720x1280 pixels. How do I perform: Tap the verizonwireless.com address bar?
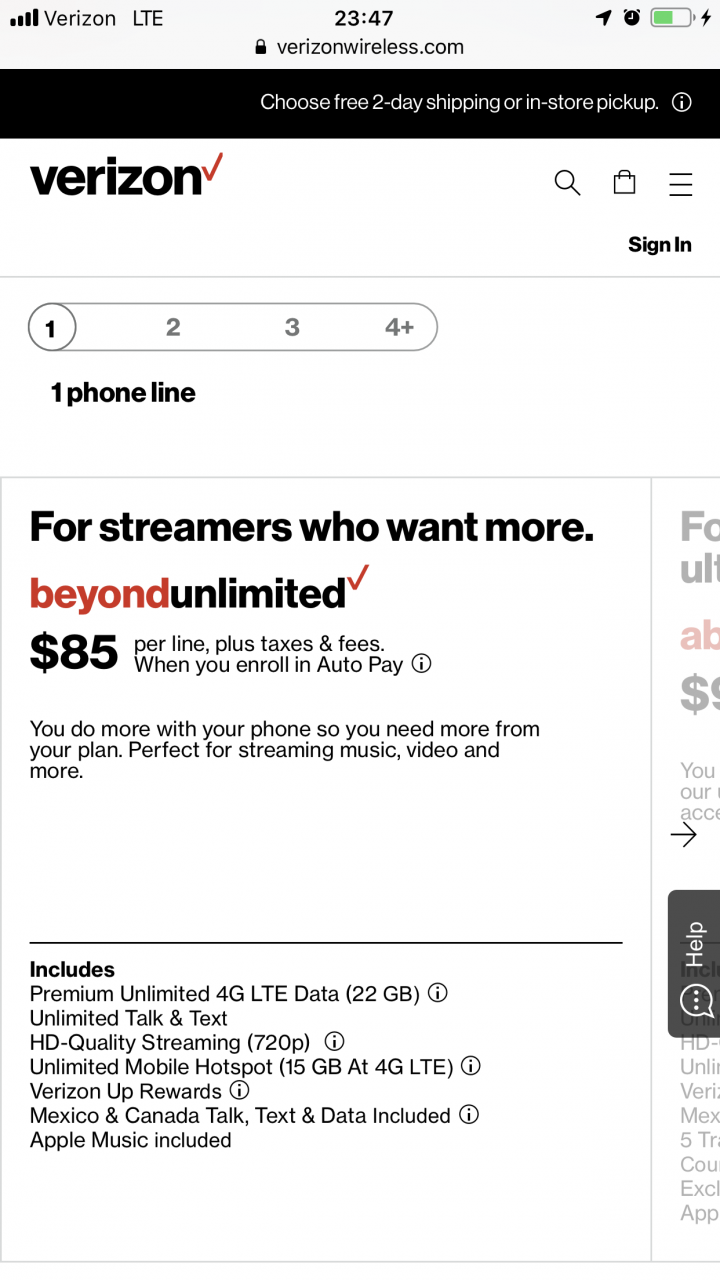click(360, 46)
